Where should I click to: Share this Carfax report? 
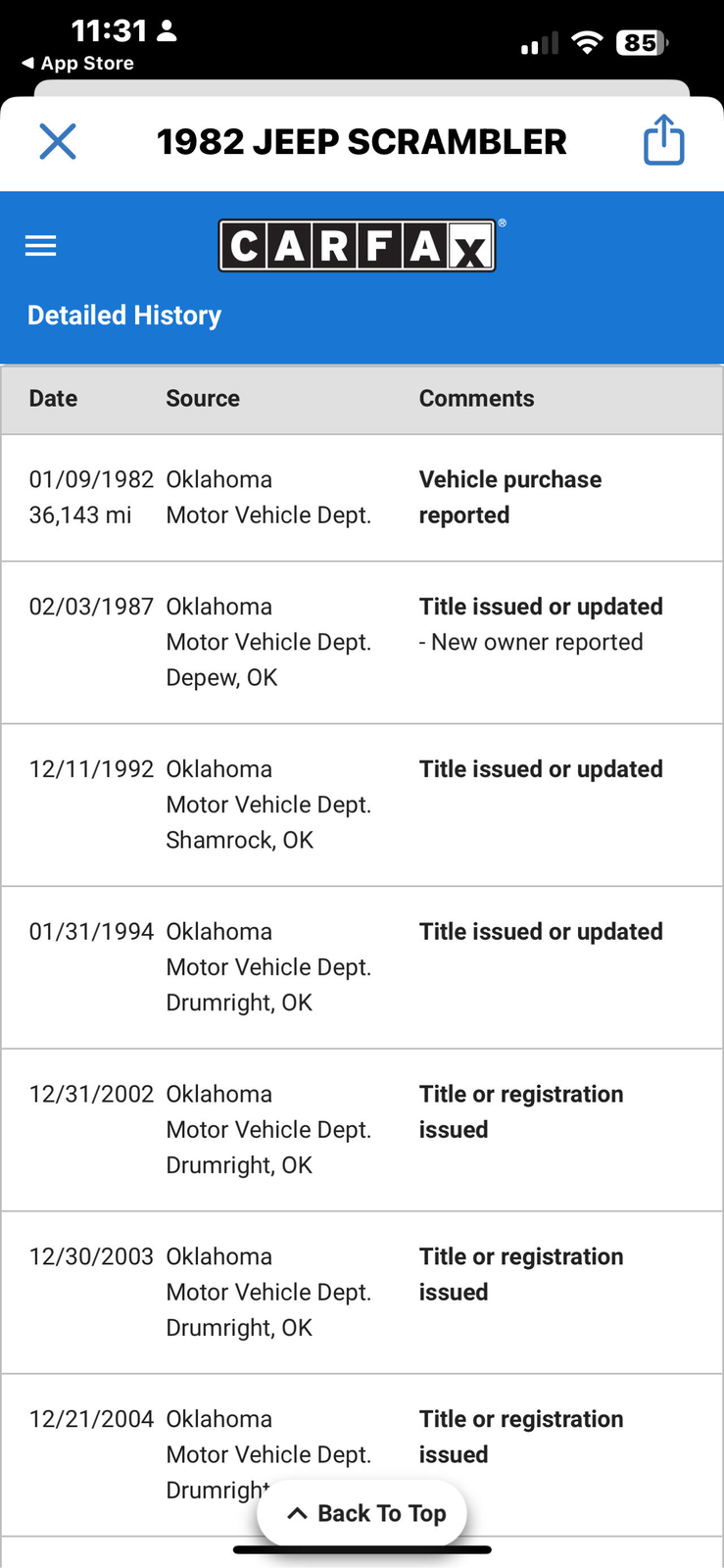[x=663, y=140]
